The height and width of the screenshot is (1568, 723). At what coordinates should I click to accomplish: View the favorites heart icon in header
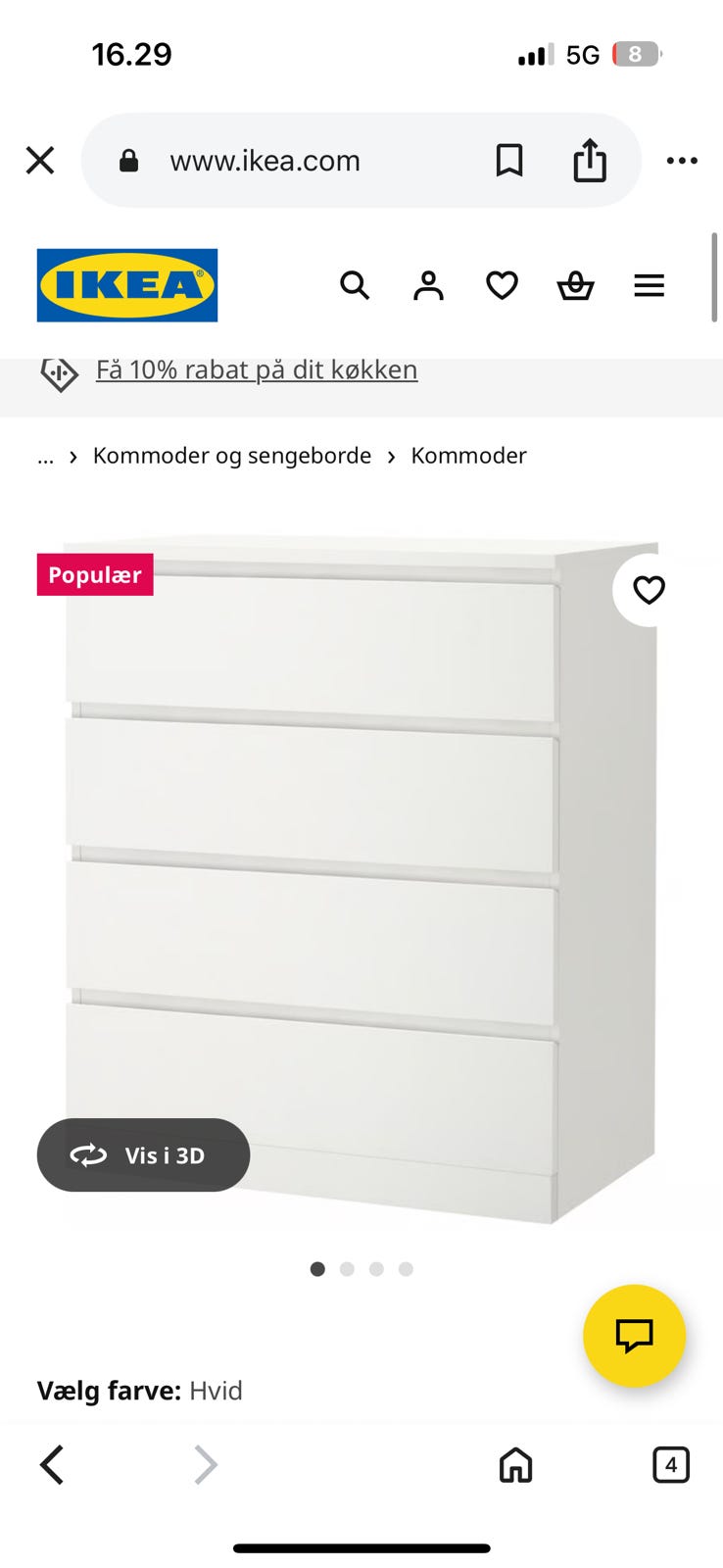coord(502,285)
